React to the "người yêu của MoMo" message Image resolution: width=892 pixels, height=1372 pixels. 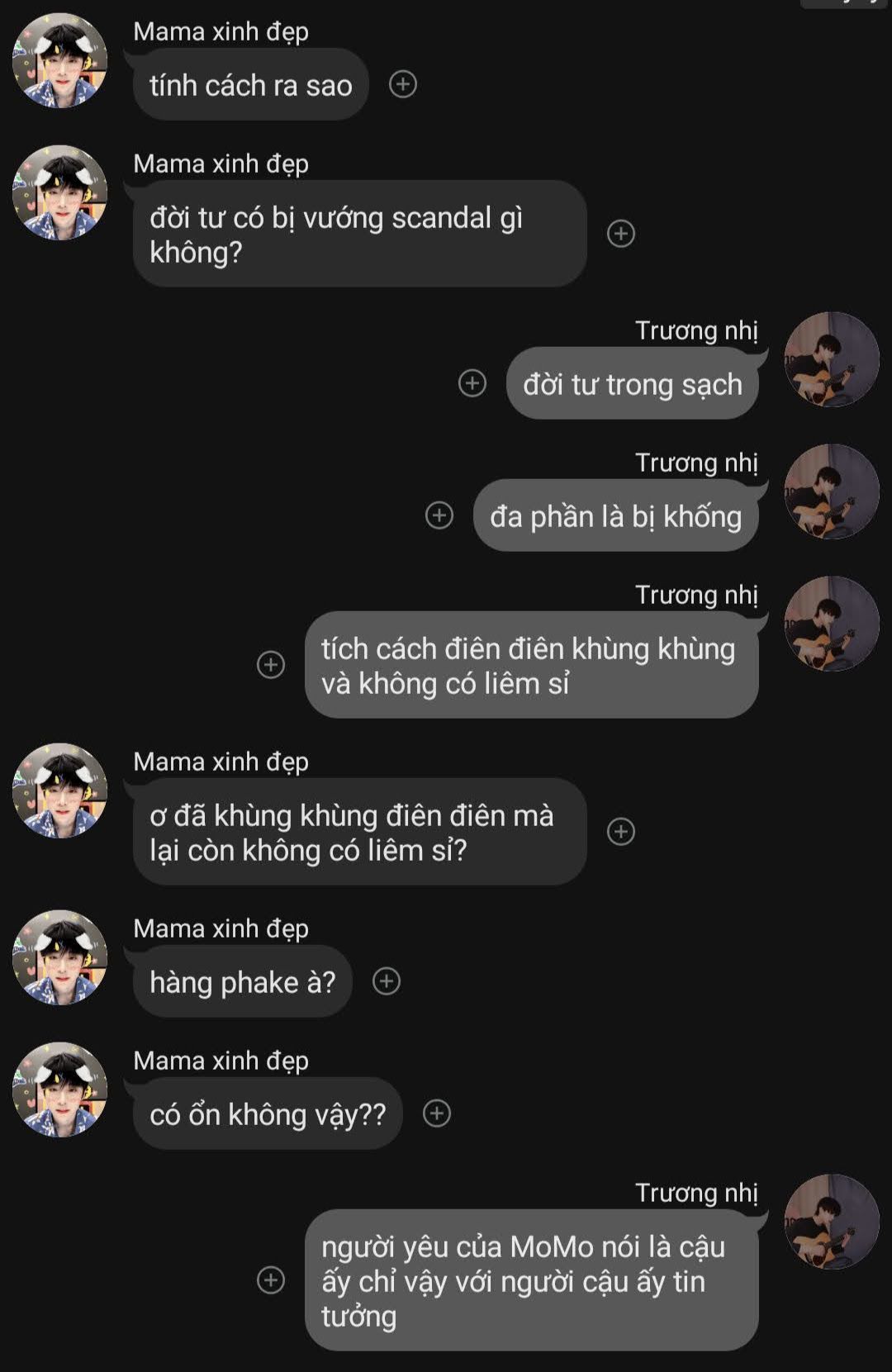pos(271,1279)
